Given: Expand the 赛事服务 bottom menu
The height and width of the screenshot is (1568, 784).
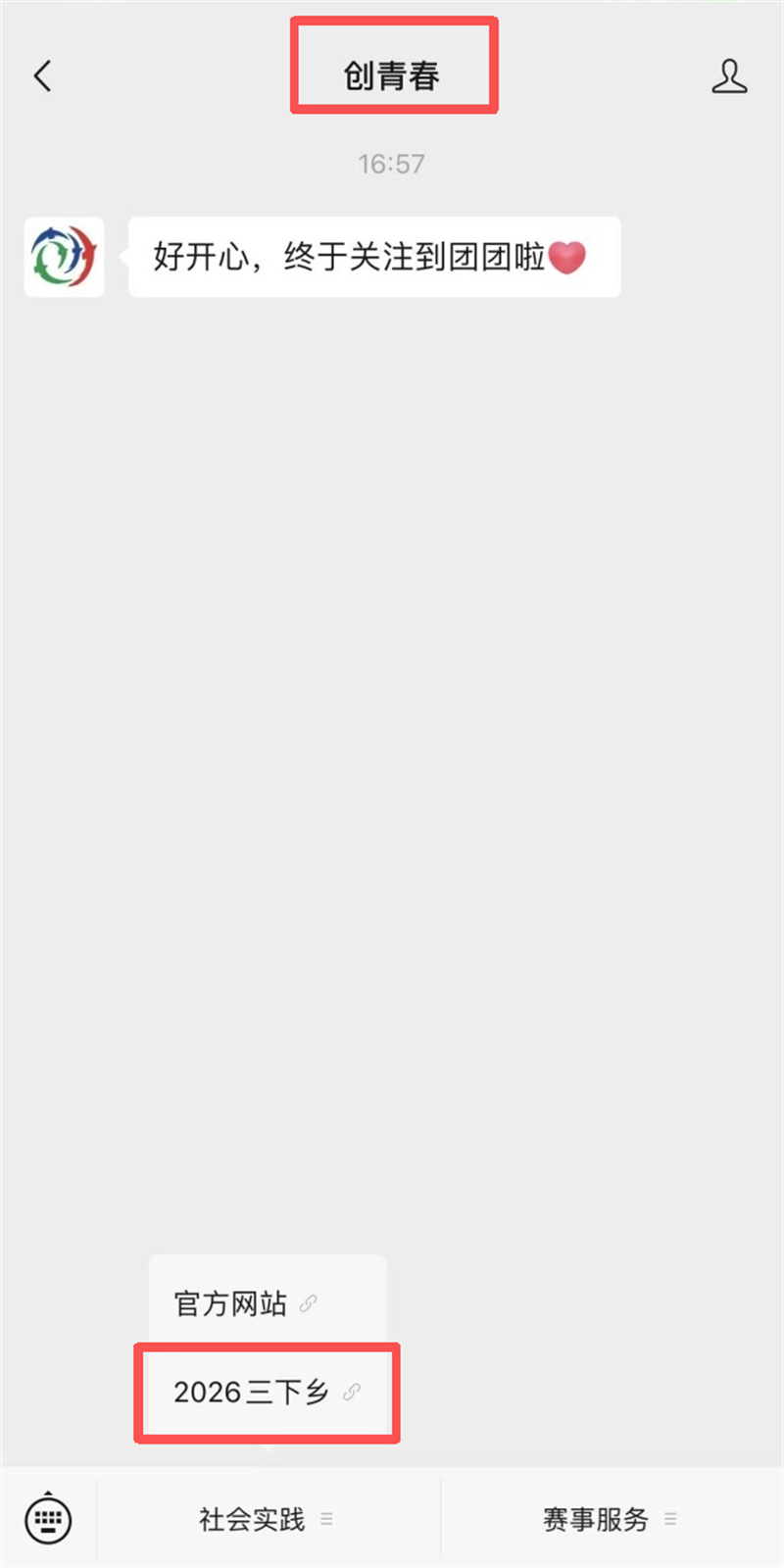Looking at the screenshot, I should coord(610,1519).
